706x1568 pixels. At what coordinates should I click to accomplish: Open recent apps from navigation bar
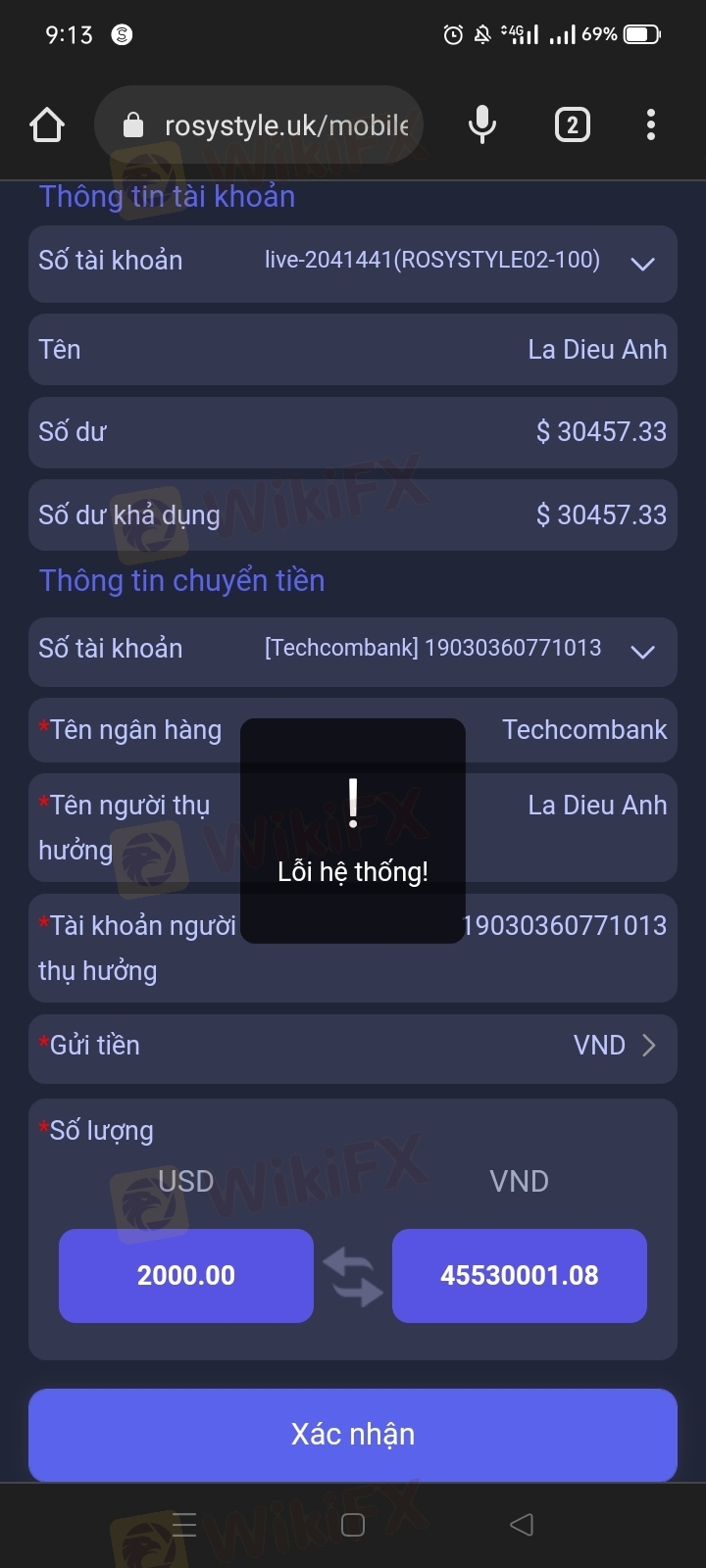tap(184, 1525)
